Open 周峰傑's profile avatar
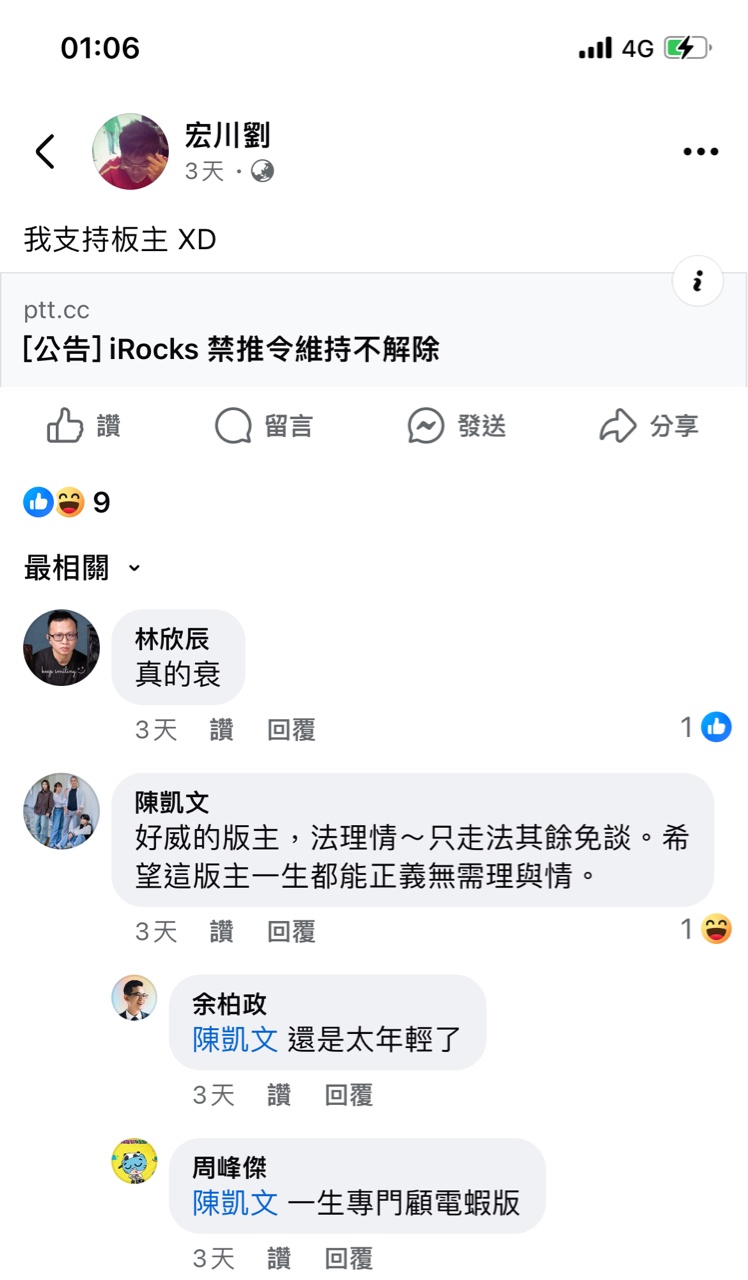Viewport: 748px width, 1280px height. click(134, 1161)
